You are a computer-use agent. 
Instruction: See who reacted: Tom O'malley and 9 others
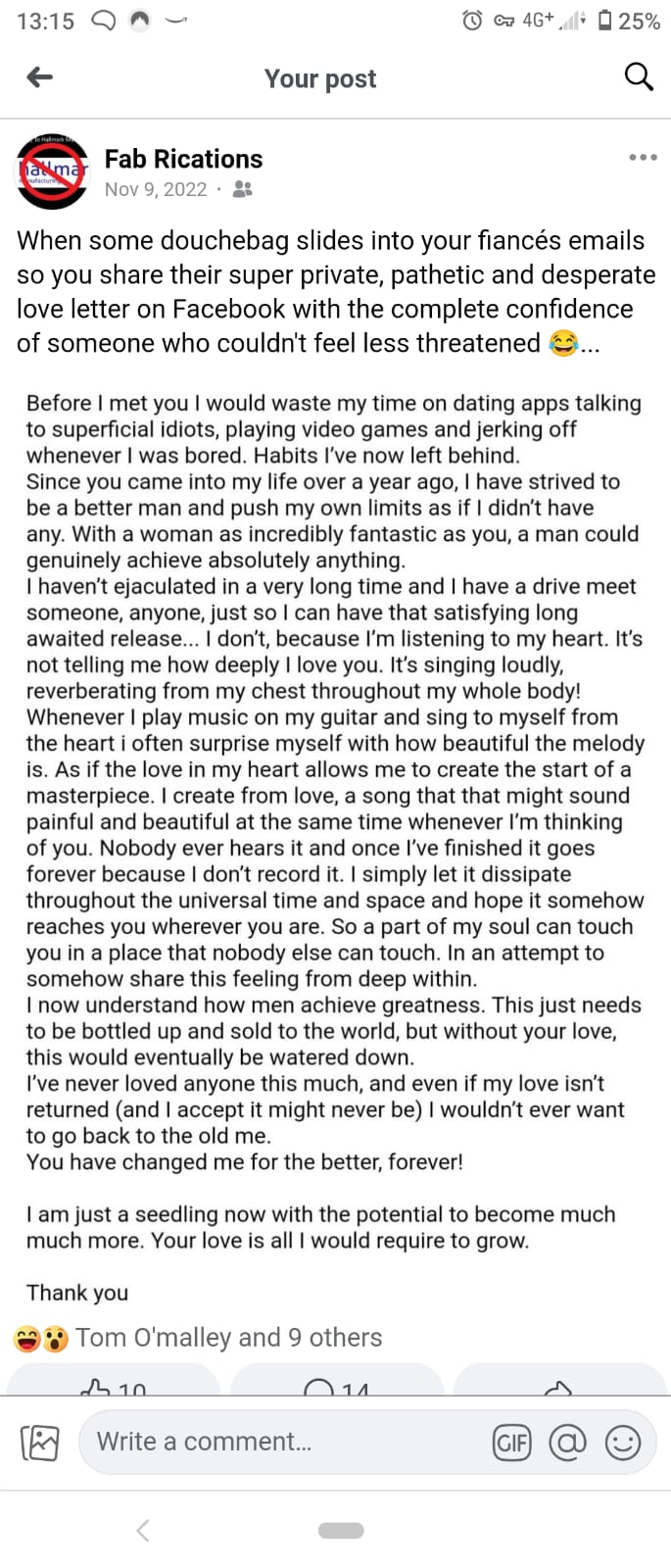point(228,1338)
